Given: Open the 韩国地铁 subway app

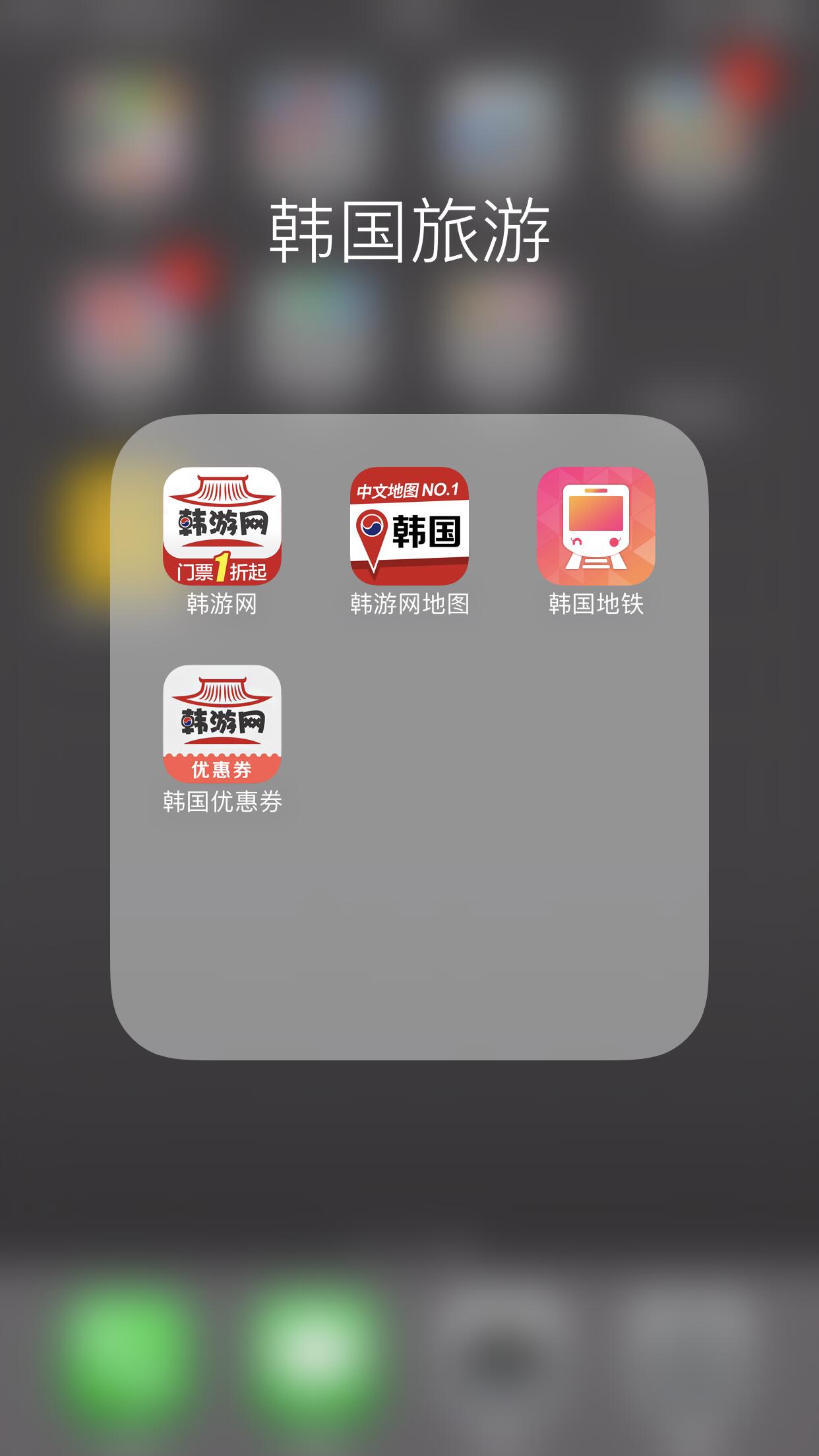Looking at the screenshot, I should (595, 526).
